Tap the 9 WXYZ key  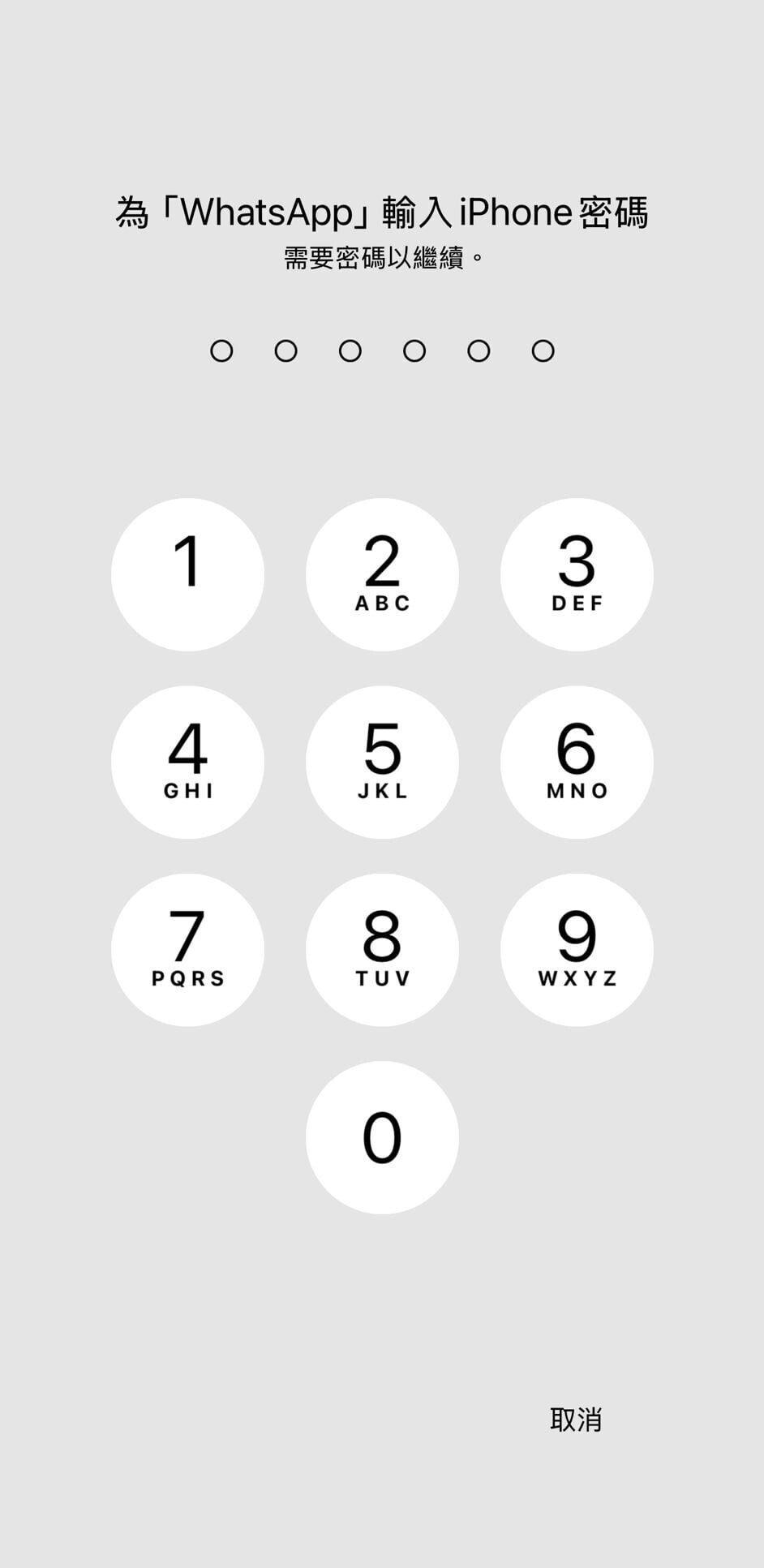click(x=577, y=949)
